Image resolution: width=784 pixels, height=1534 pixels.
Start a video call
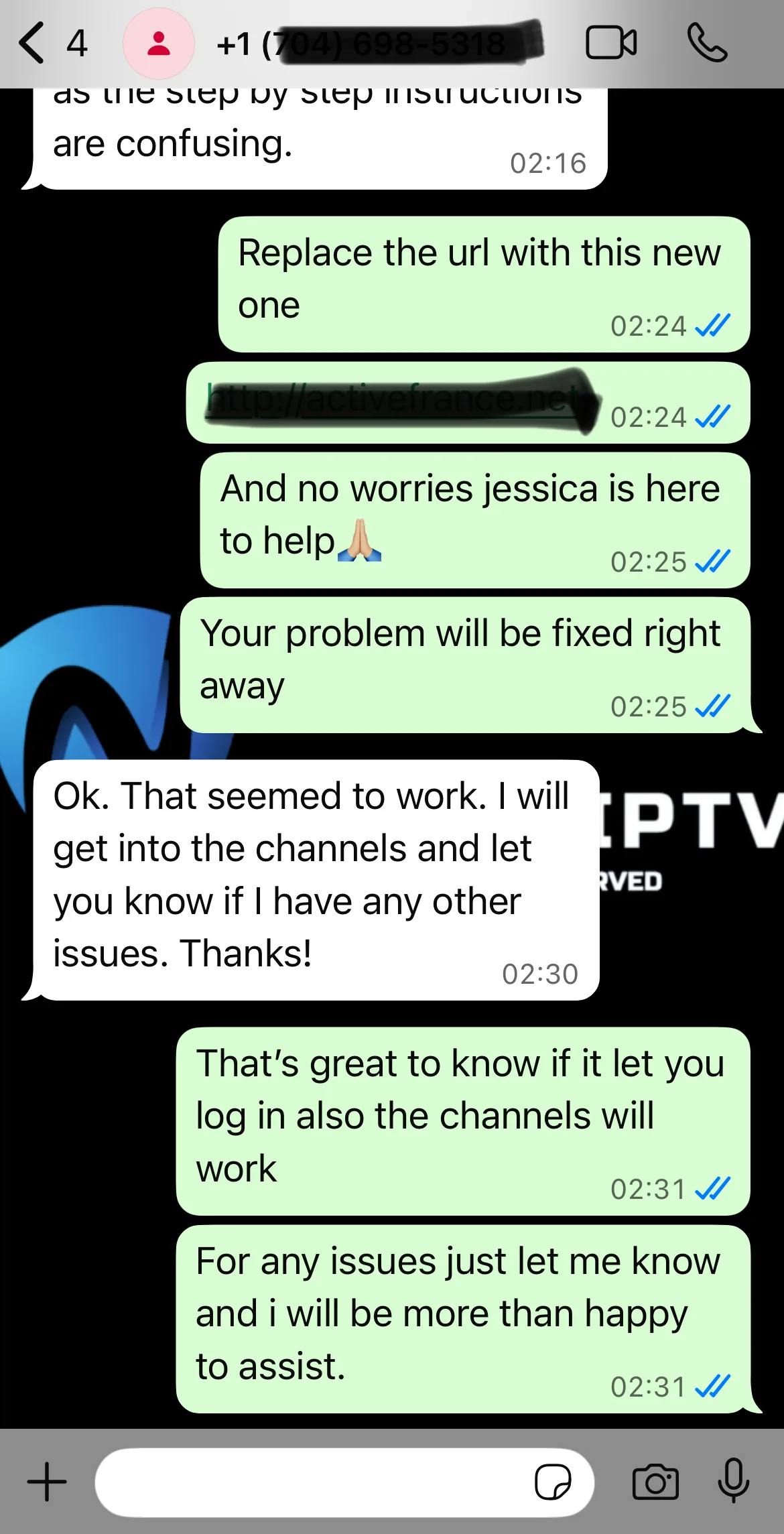[x=610, y=44]
